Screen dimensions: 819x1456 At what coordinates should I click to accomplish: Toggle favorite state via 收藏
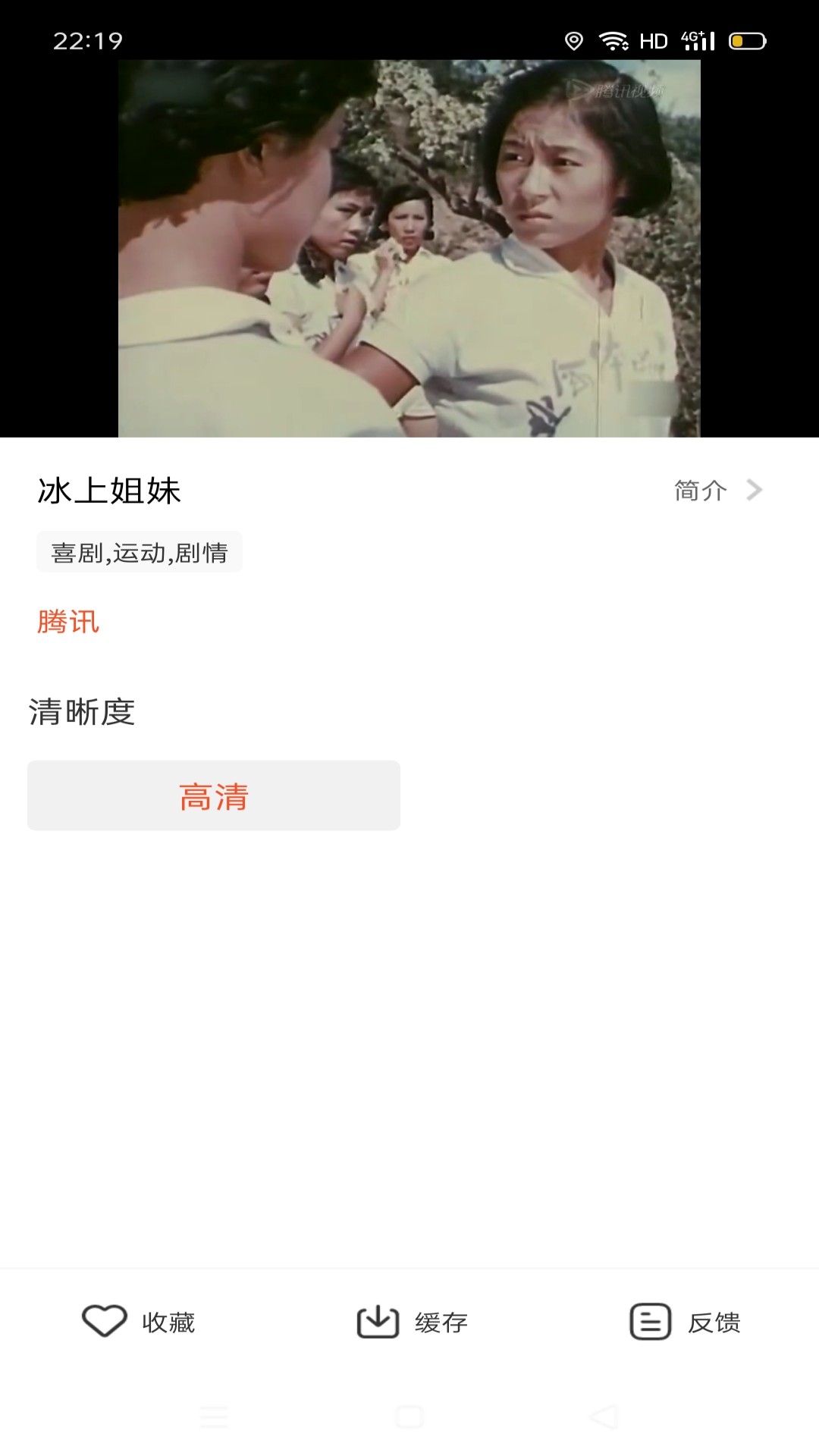click(x=136, y=1319)
